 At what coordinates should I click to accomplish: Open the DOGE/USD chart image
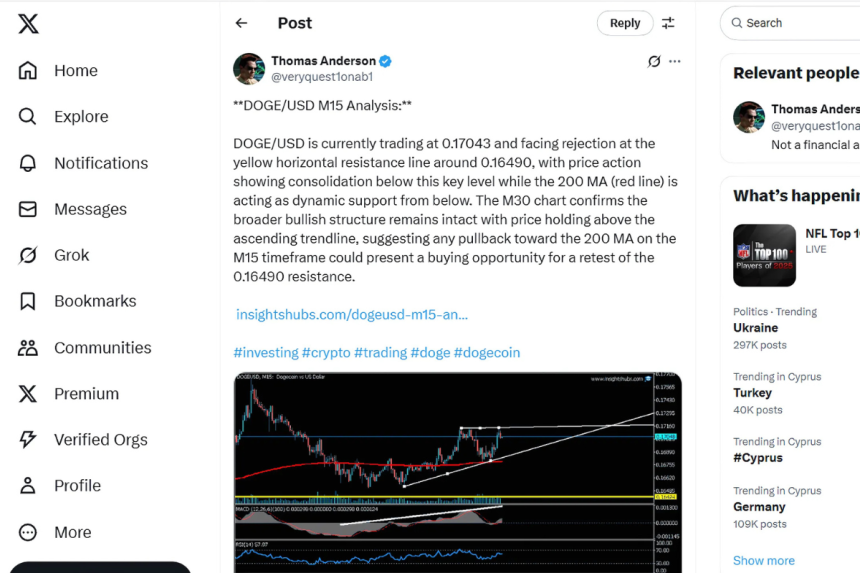(x=457, y=472)
